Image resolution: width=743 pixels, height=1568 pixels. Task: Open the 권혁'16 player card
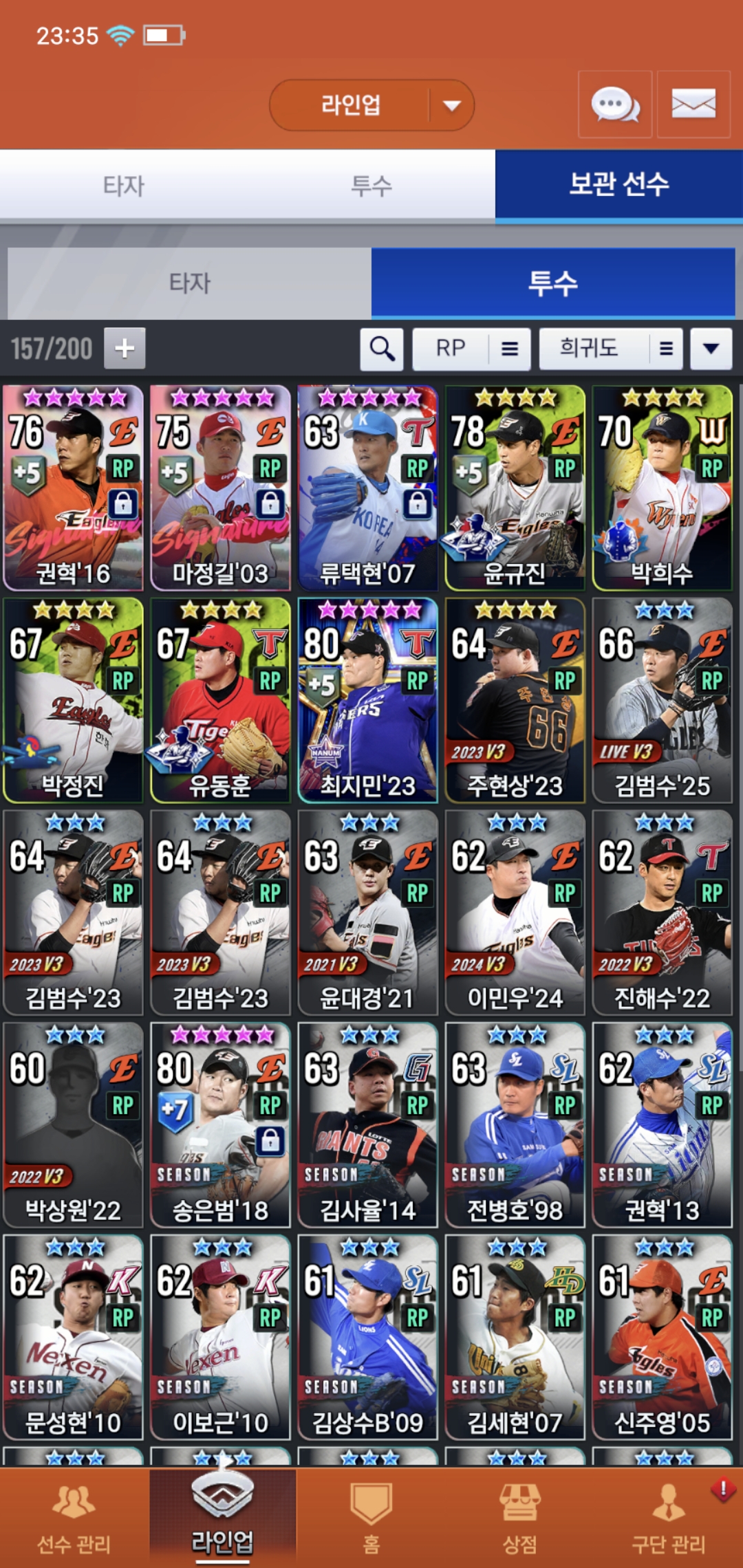(73, 488)
